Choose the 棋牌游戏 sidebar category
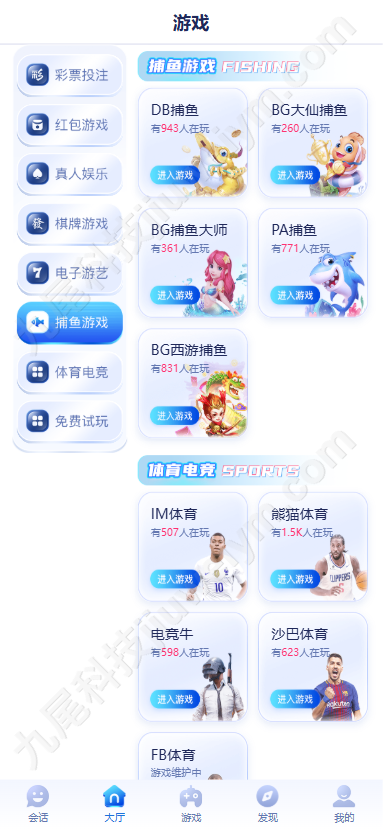Screen dimensions: 383x829 (x=70, y=224)
